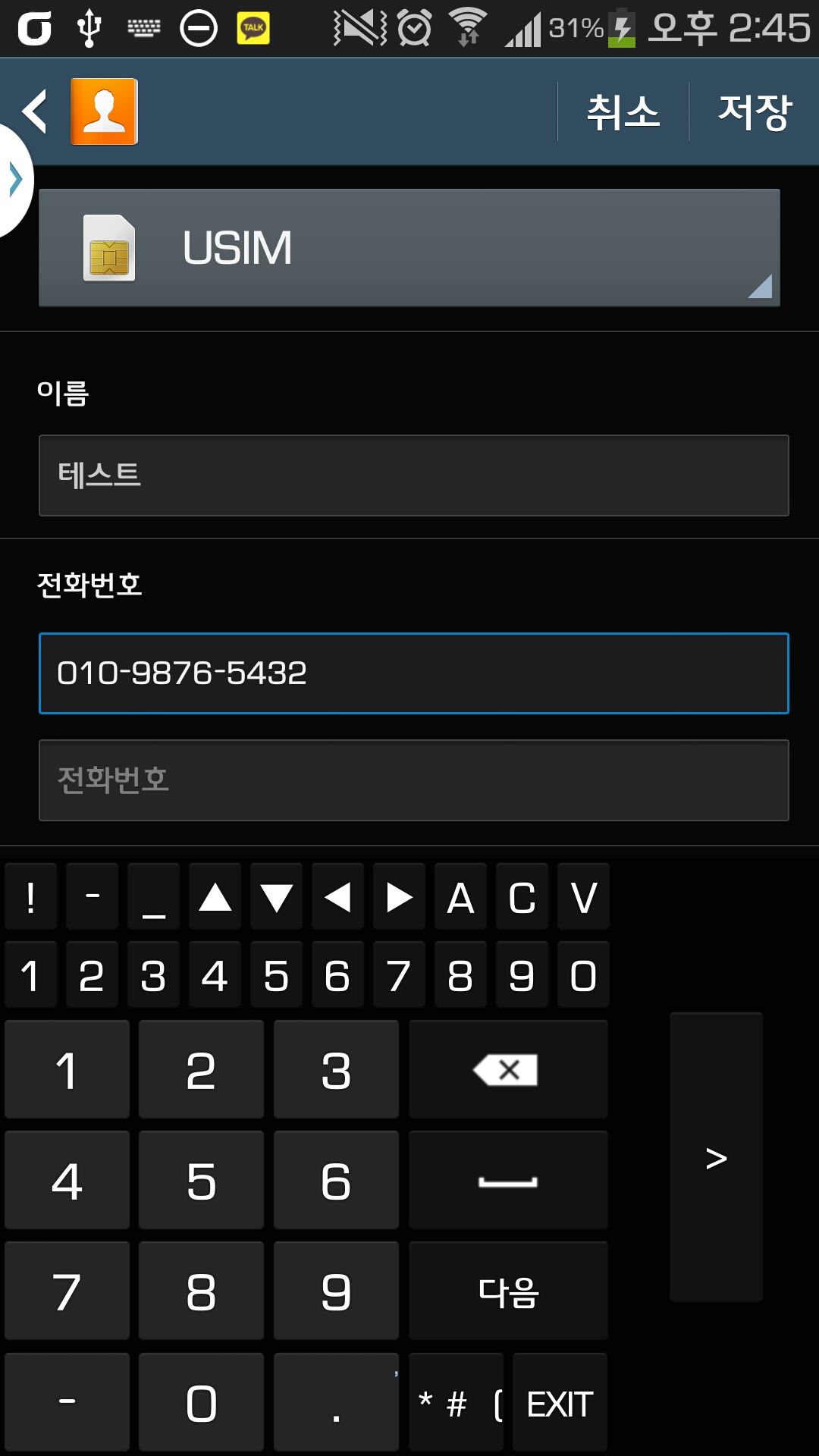Image resolution: width=819 pixels, height=1456 pixels.
Task: Tap the exclamation mark key
Action: (30, 897)
